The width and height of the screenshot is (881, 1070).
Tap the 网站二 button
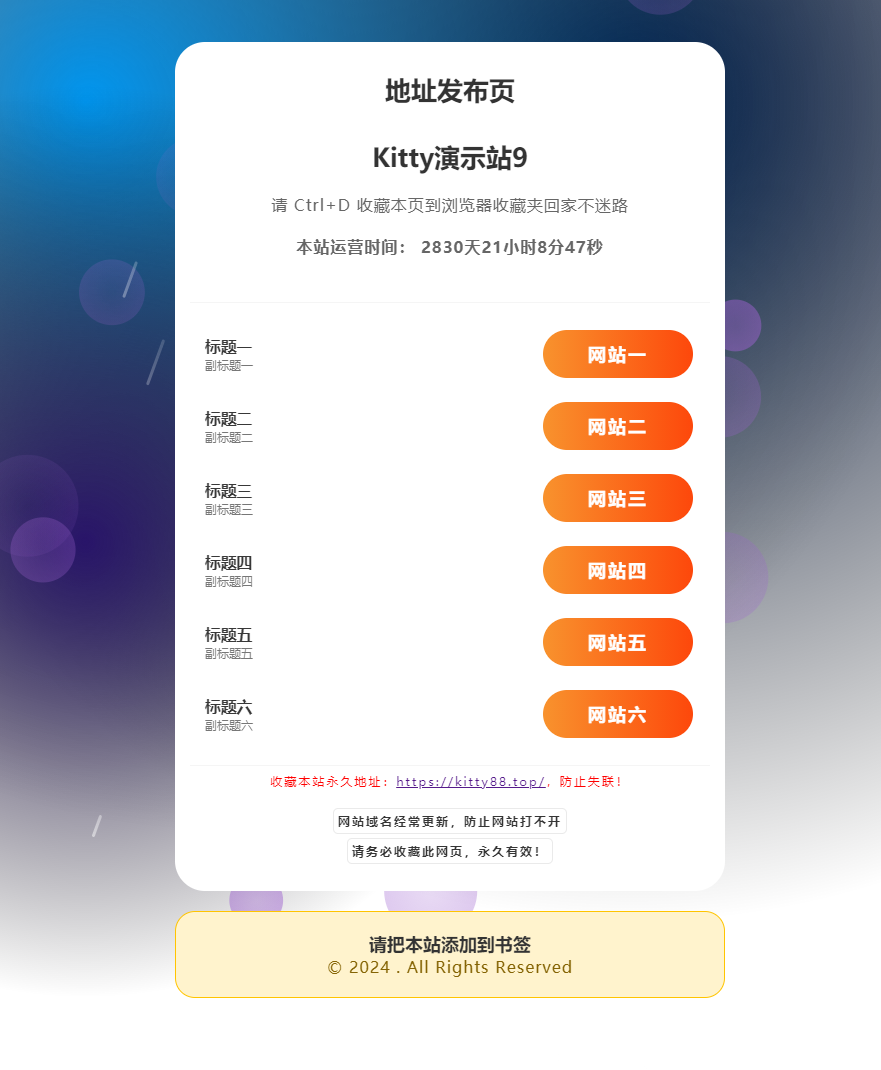617,426
